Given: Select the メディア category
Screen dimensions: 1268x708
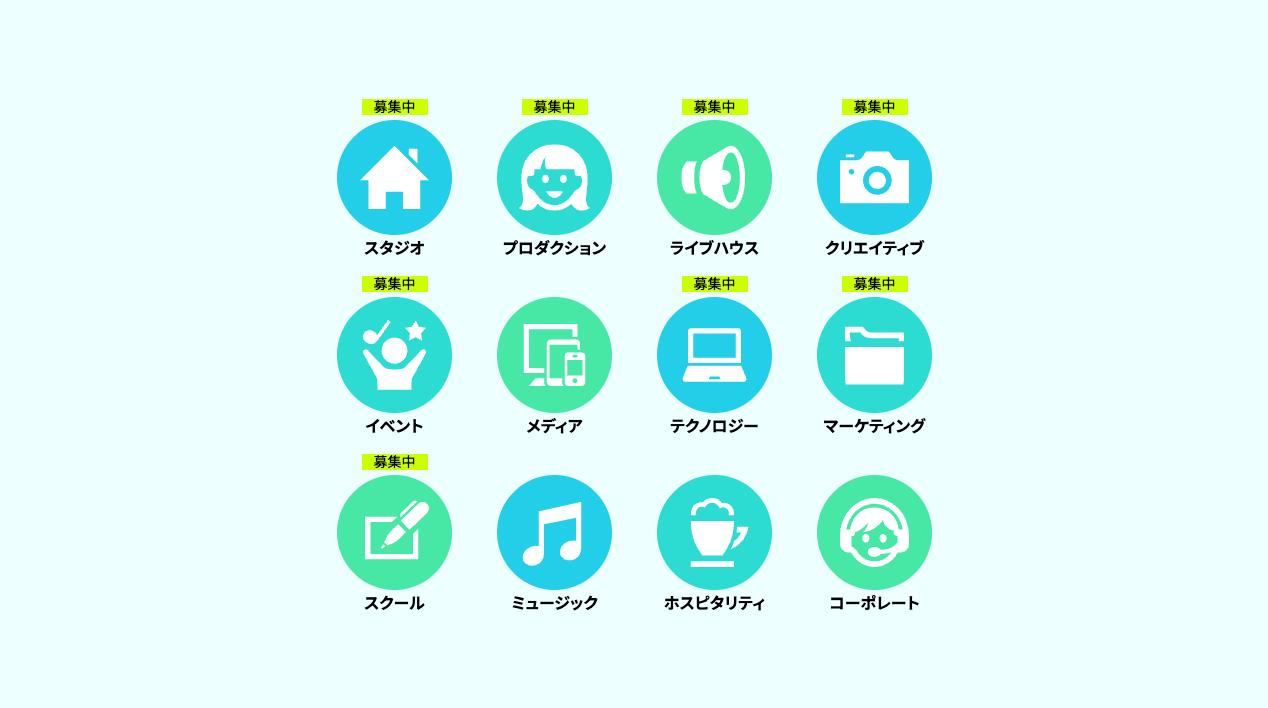Looking at the screenshot, I should pos(554,355).
